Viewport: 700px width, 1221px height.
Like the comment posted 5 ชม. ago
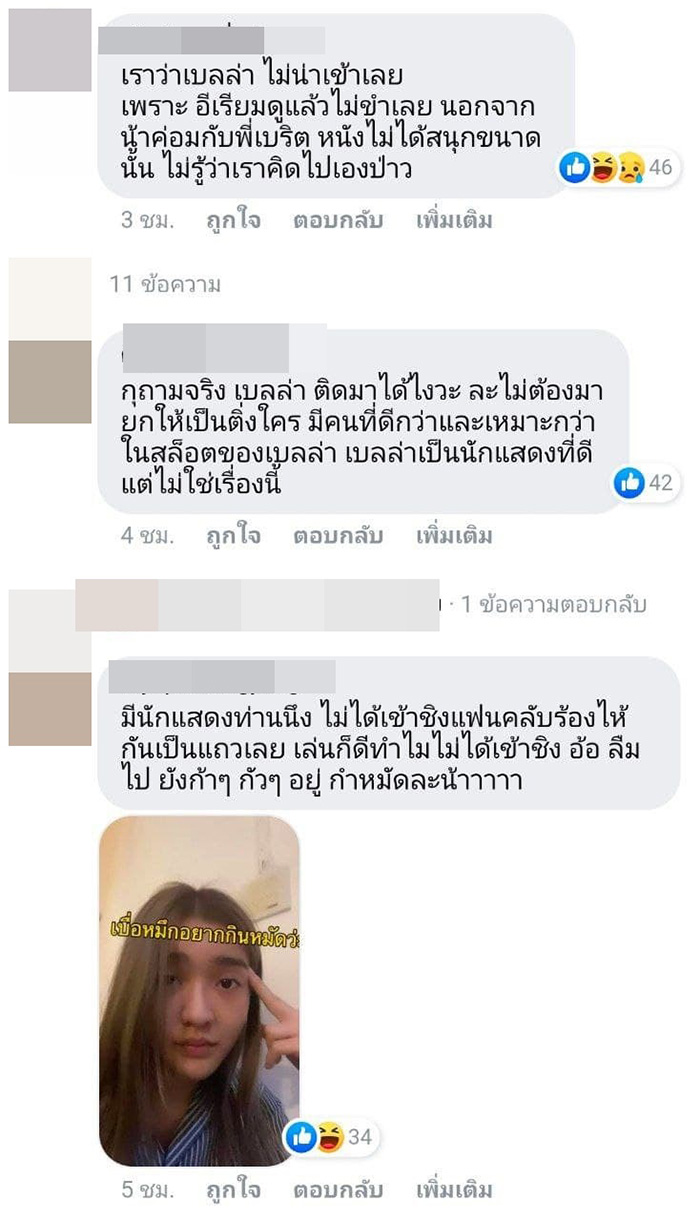233,1190
